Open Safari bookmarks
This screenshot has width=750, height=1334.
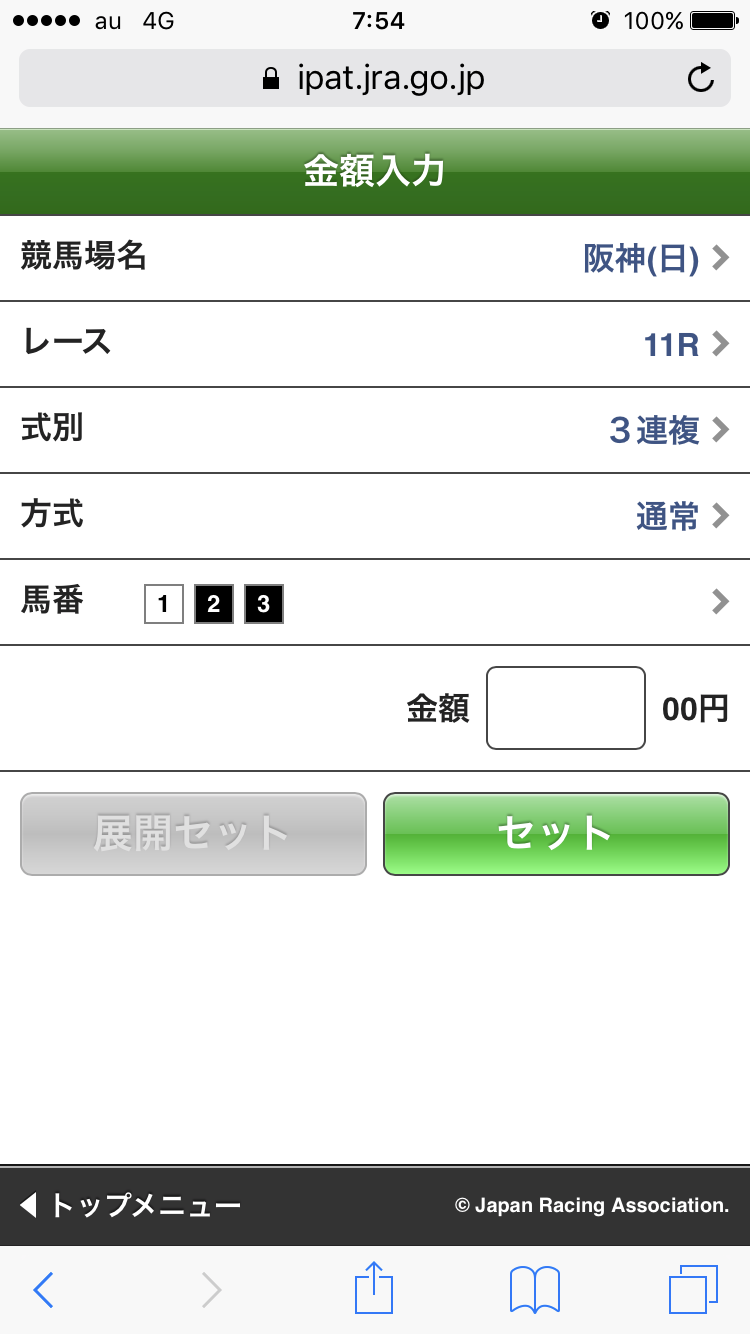[x=533, y=1289]
